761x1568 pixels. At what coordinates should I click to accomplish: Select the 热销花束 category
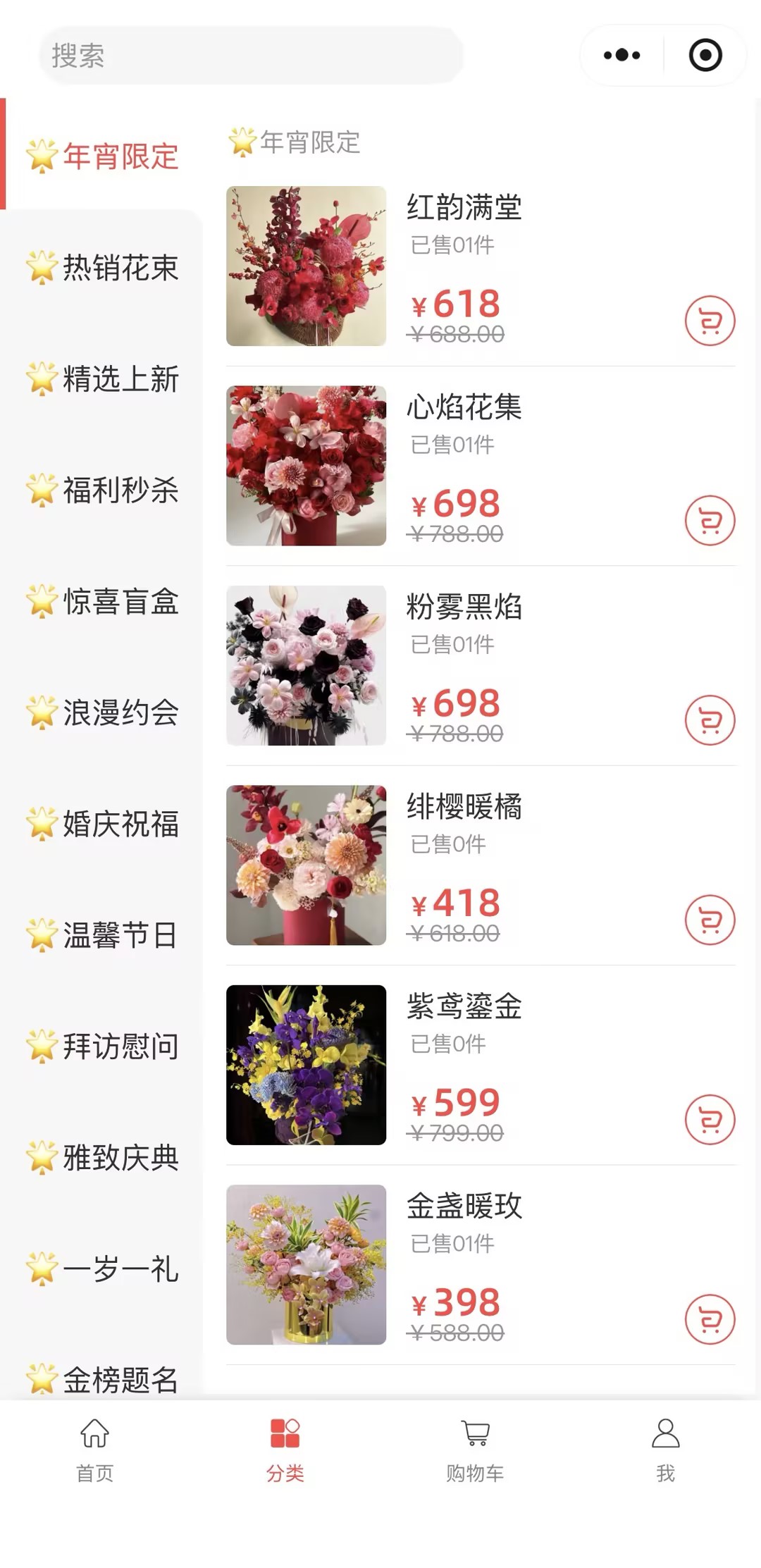click(103, 268)
